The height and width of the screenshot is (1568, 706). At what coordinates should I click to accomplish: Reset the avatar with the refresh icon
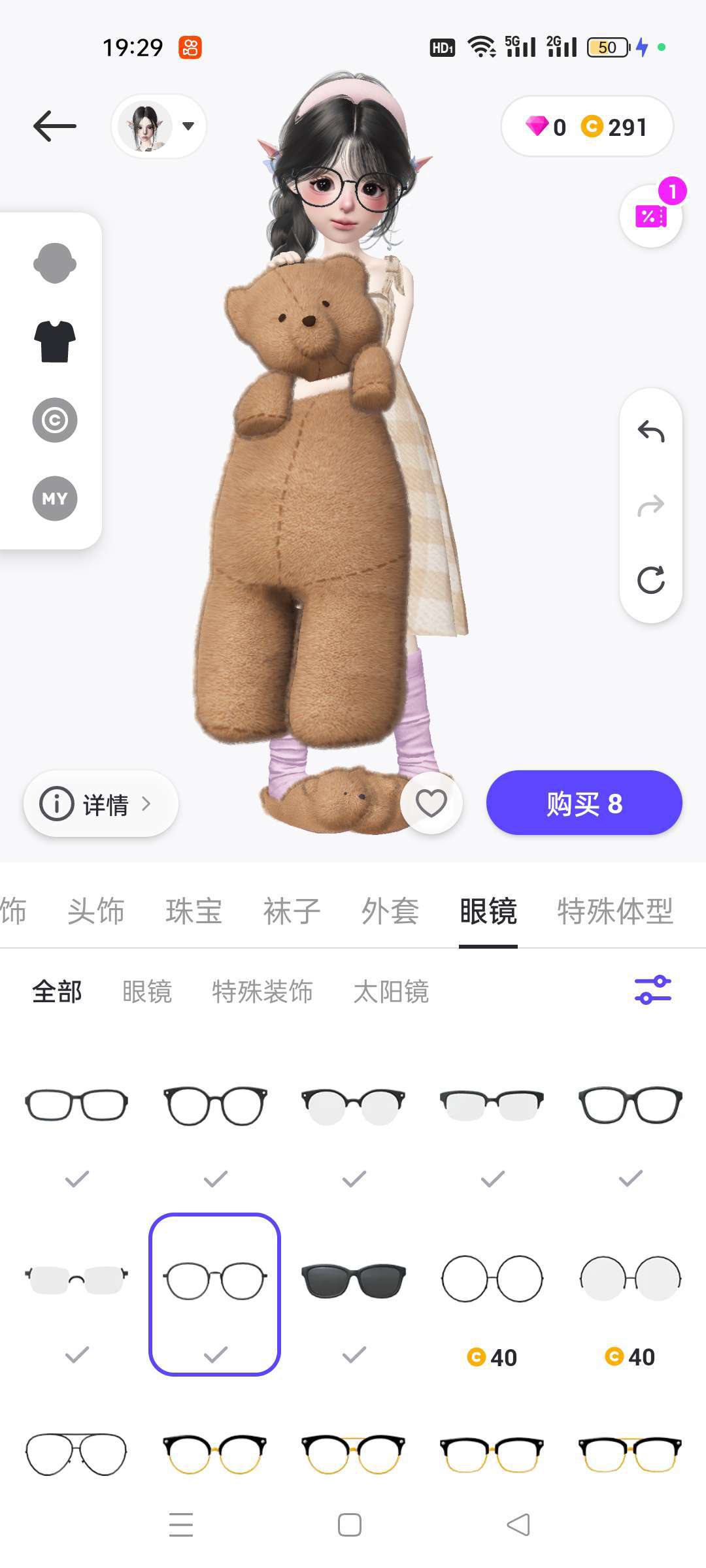pos(651,580)
